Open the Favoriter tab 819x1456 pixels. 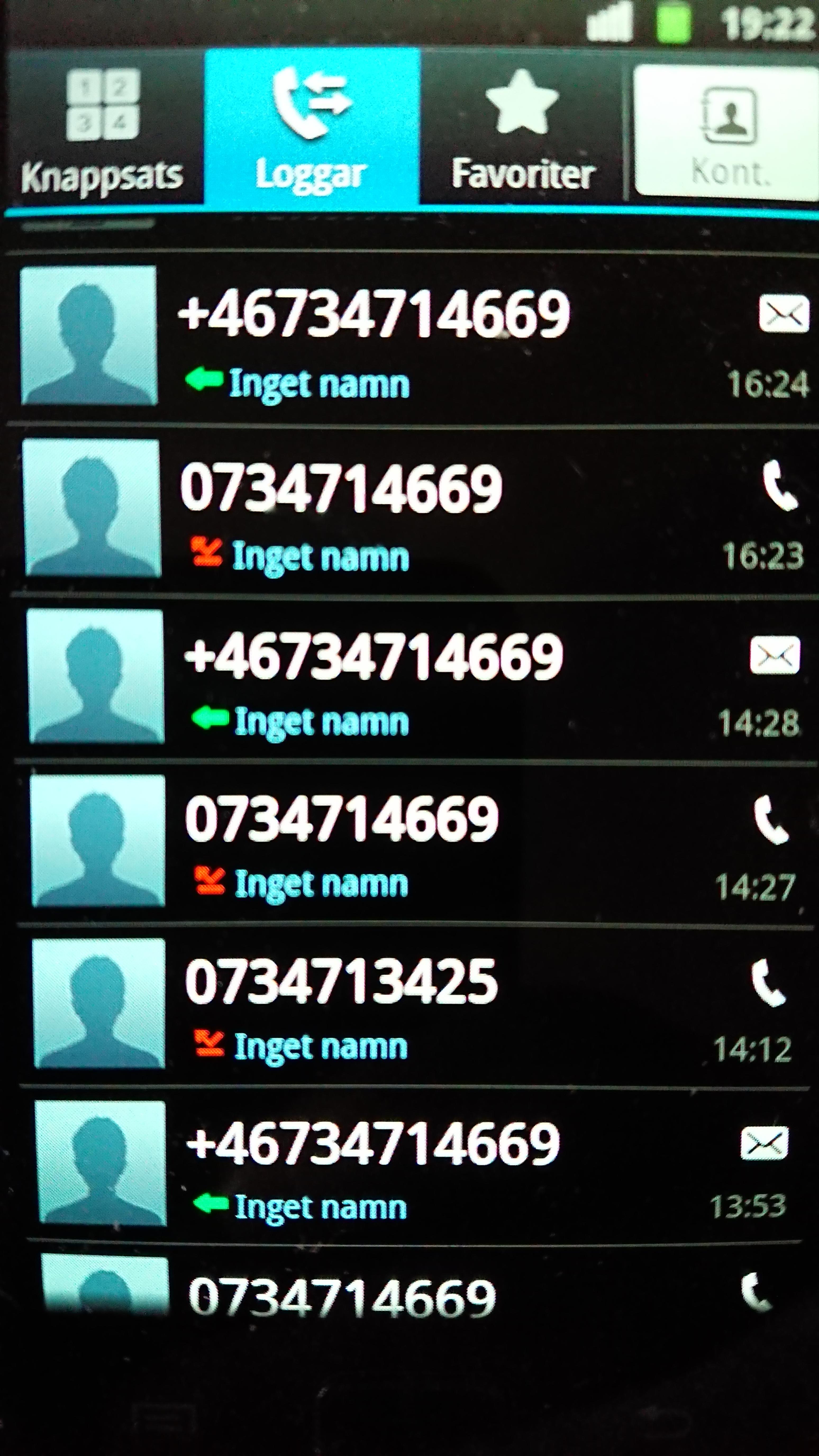522,129
